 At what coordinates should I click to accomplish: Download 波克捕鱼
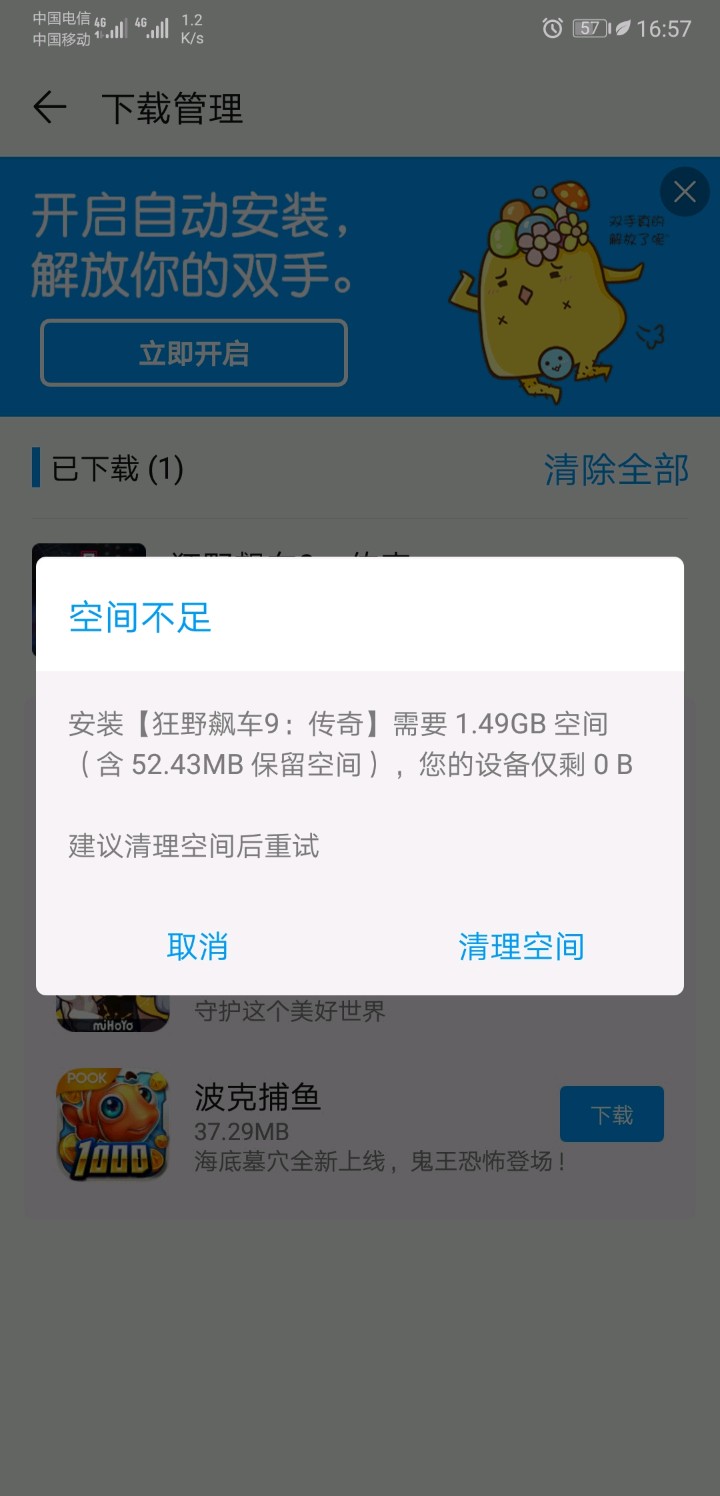click(611, 1114)
